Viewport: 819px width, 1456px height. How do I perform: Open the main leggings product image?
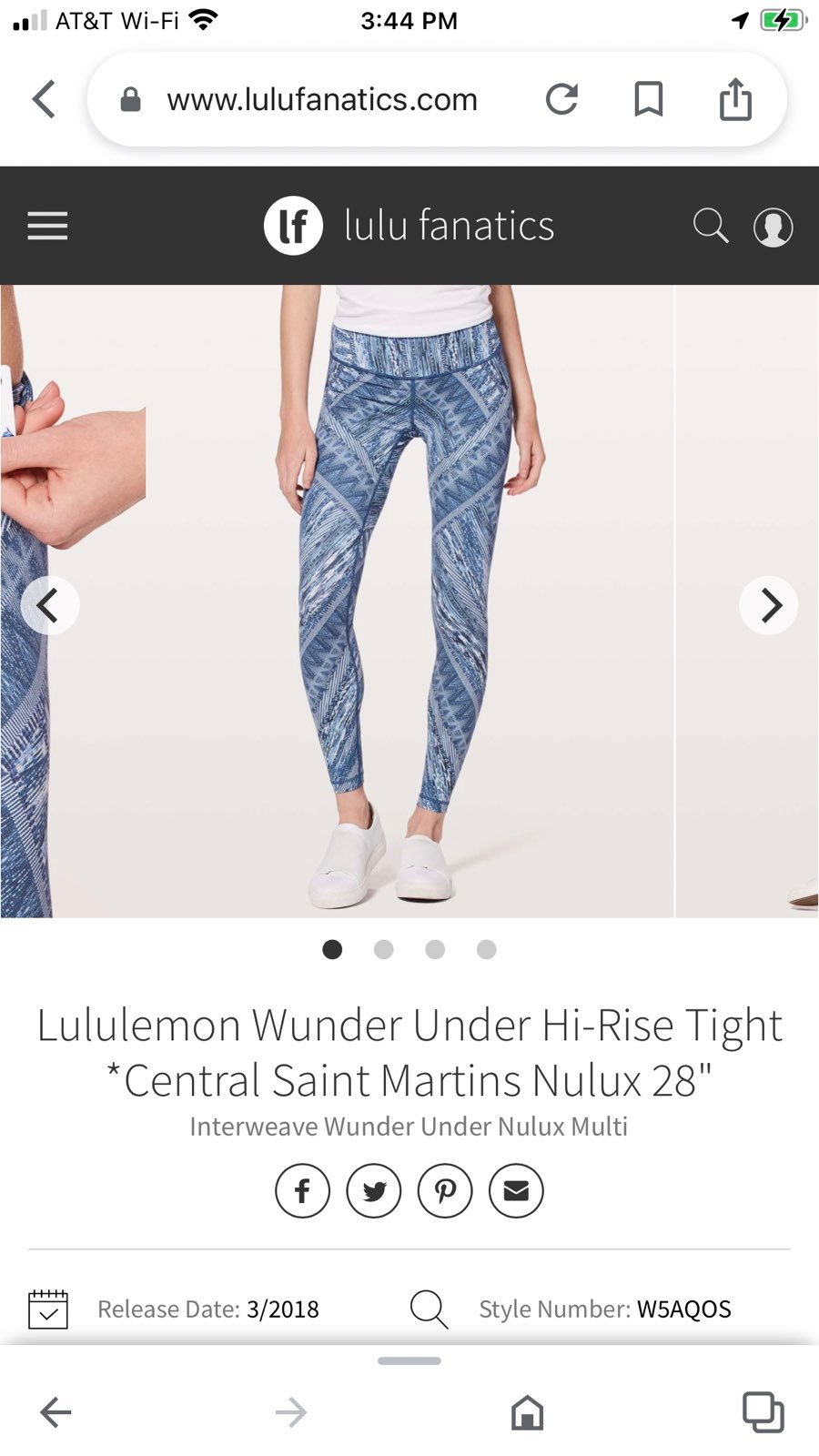click(x=409, y=601)
